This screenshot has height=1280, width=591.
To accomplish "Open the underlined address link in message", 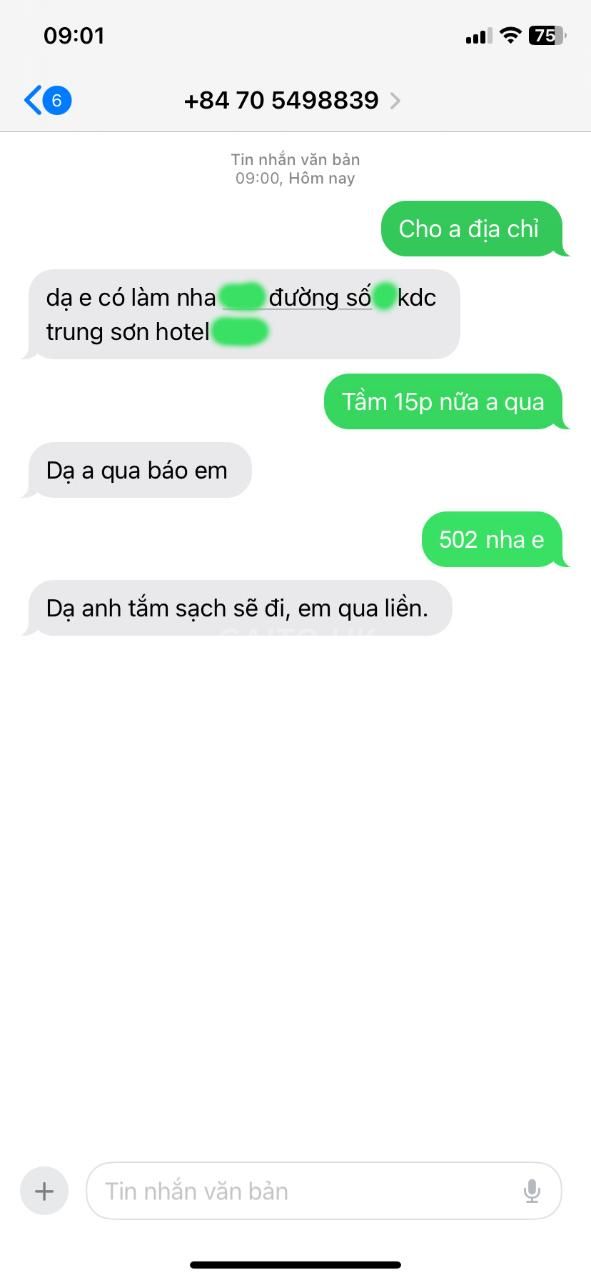I will tap(320, 297).
